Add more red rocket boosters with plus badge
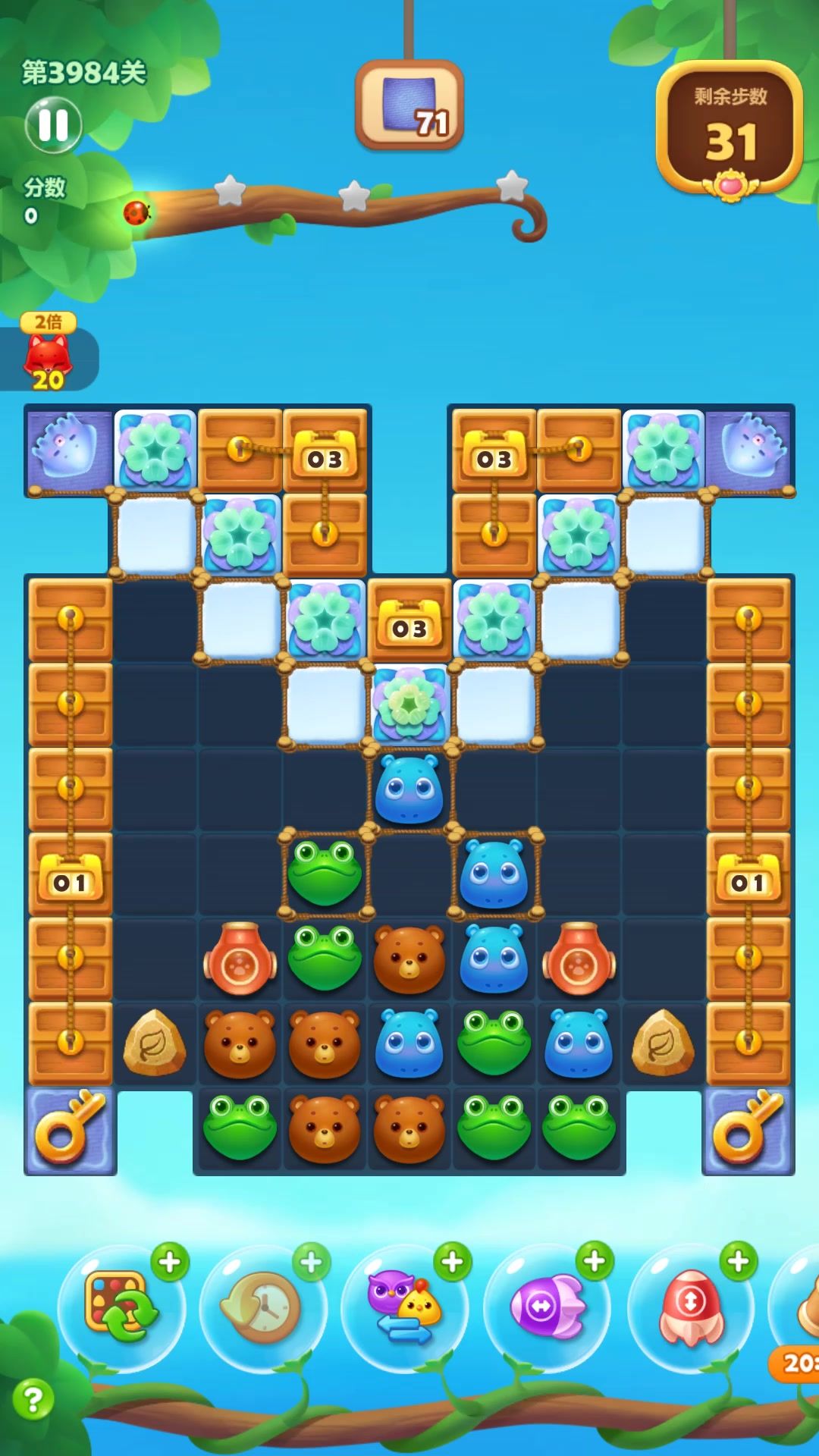Image resolution: width=819 pixels, height=1456 pixels. click(x=738, y=1262)
